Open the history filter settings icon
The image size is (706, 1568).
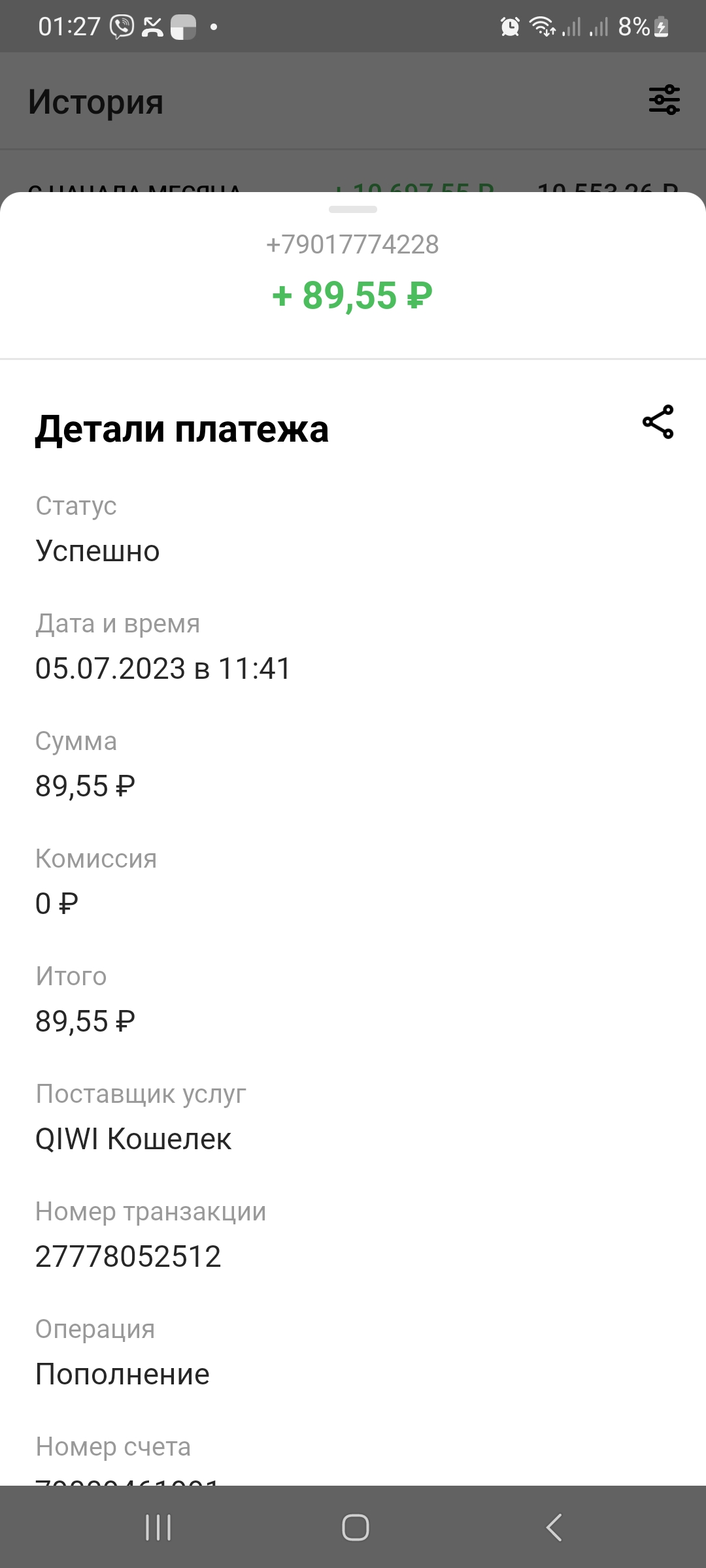tap(663, 100)
